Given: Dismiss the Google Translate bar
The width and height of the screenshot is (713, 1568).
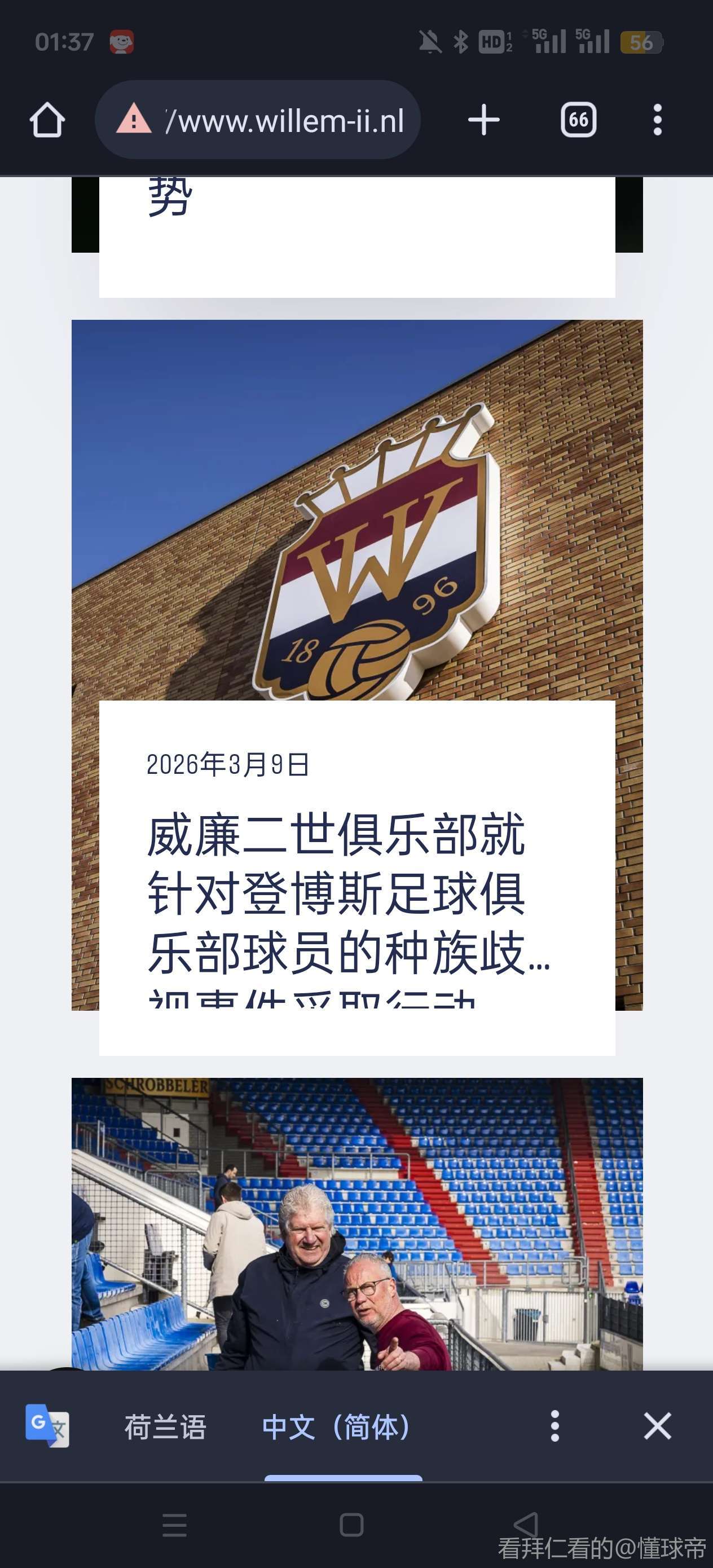Looking at the screenshot, I should [x=657, y=1426].
